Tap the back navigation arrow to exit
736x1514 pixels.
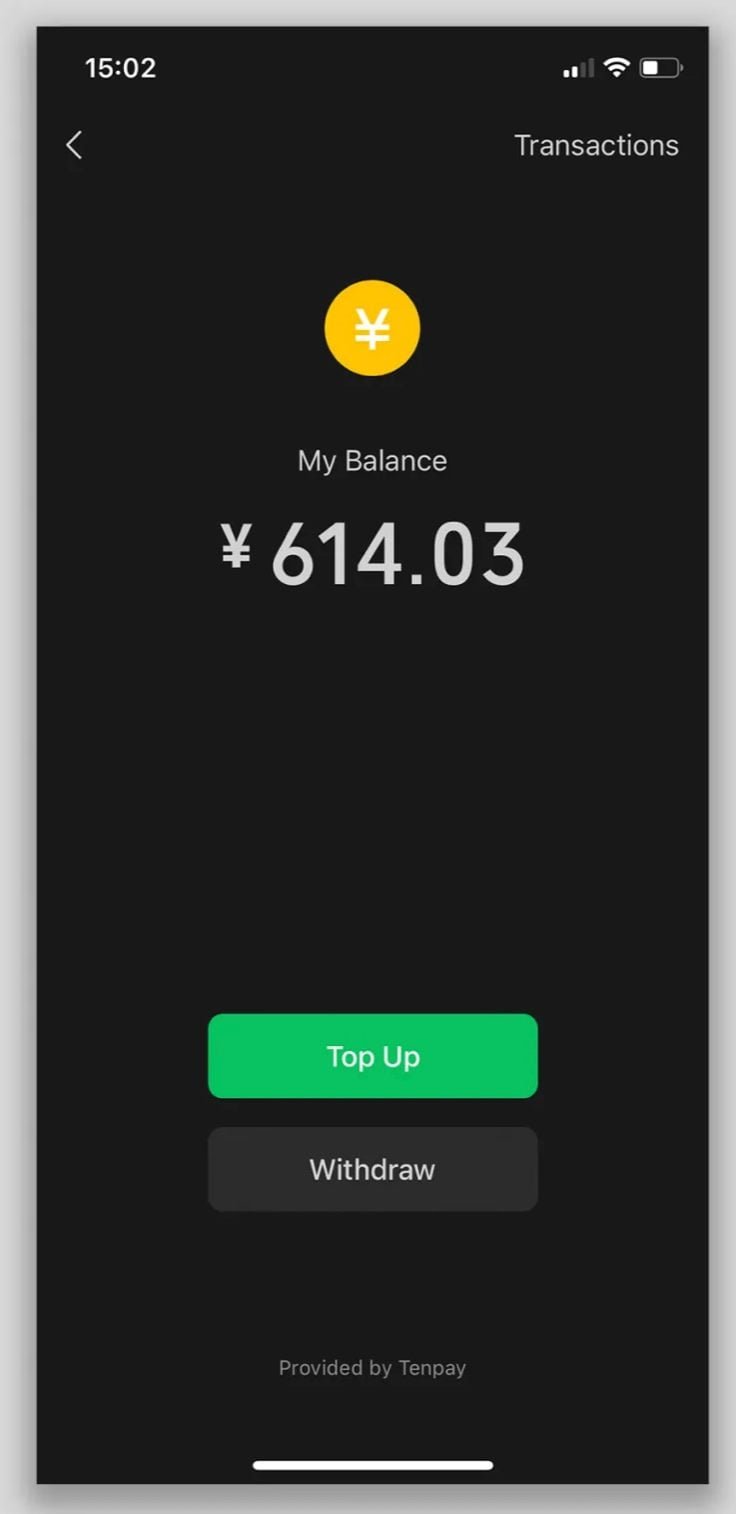[74, 144]
